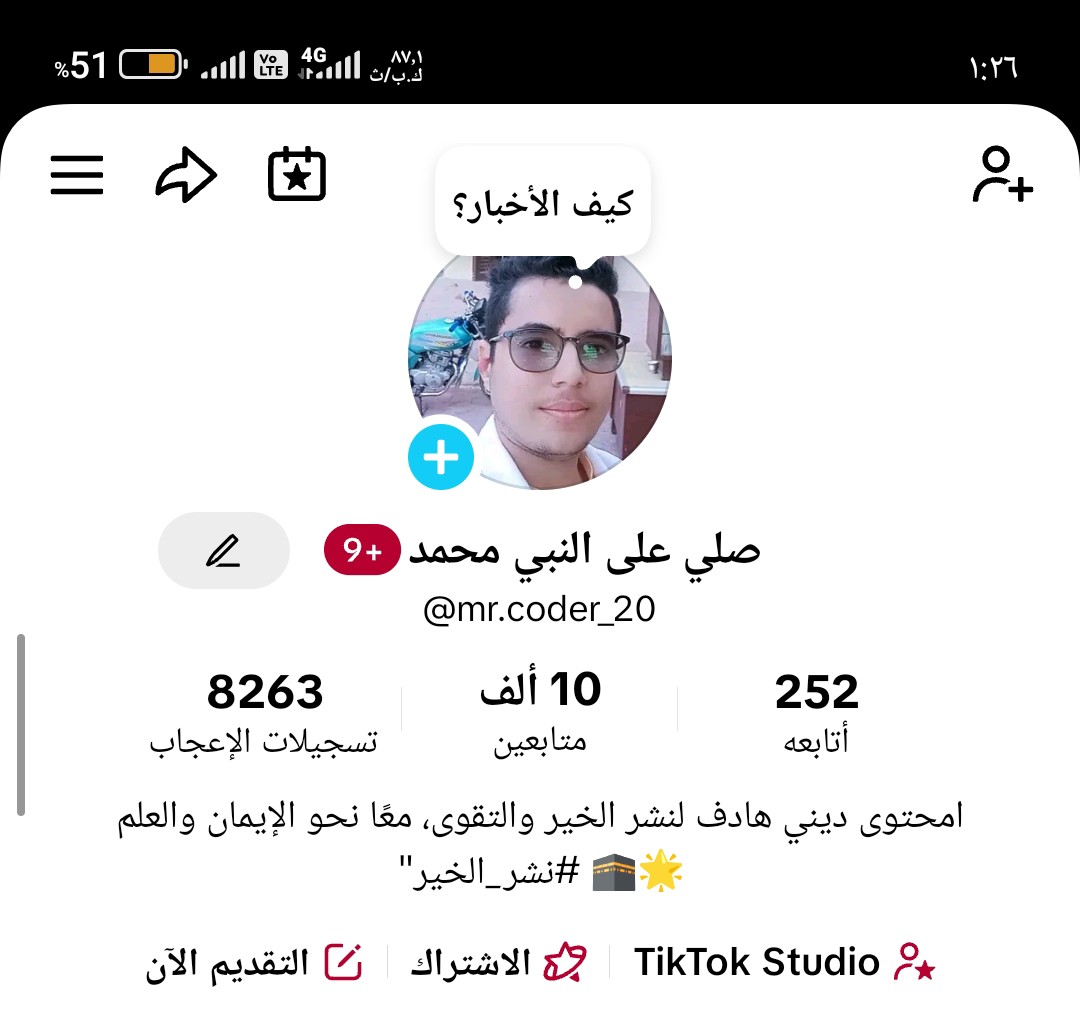This screenshot has width=1080, height=1018.
Task: Tap the blue plus on profile photo
Action: [x=441, y=457]
